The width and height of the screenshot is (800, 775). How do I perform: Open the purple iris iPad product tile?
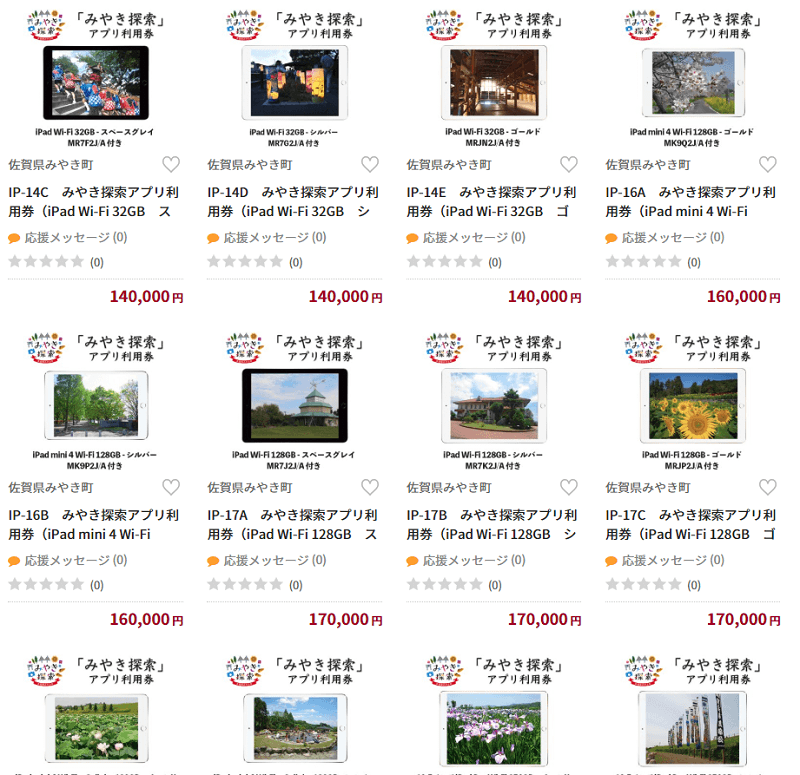pyautogui.click(x=494, y=725)
